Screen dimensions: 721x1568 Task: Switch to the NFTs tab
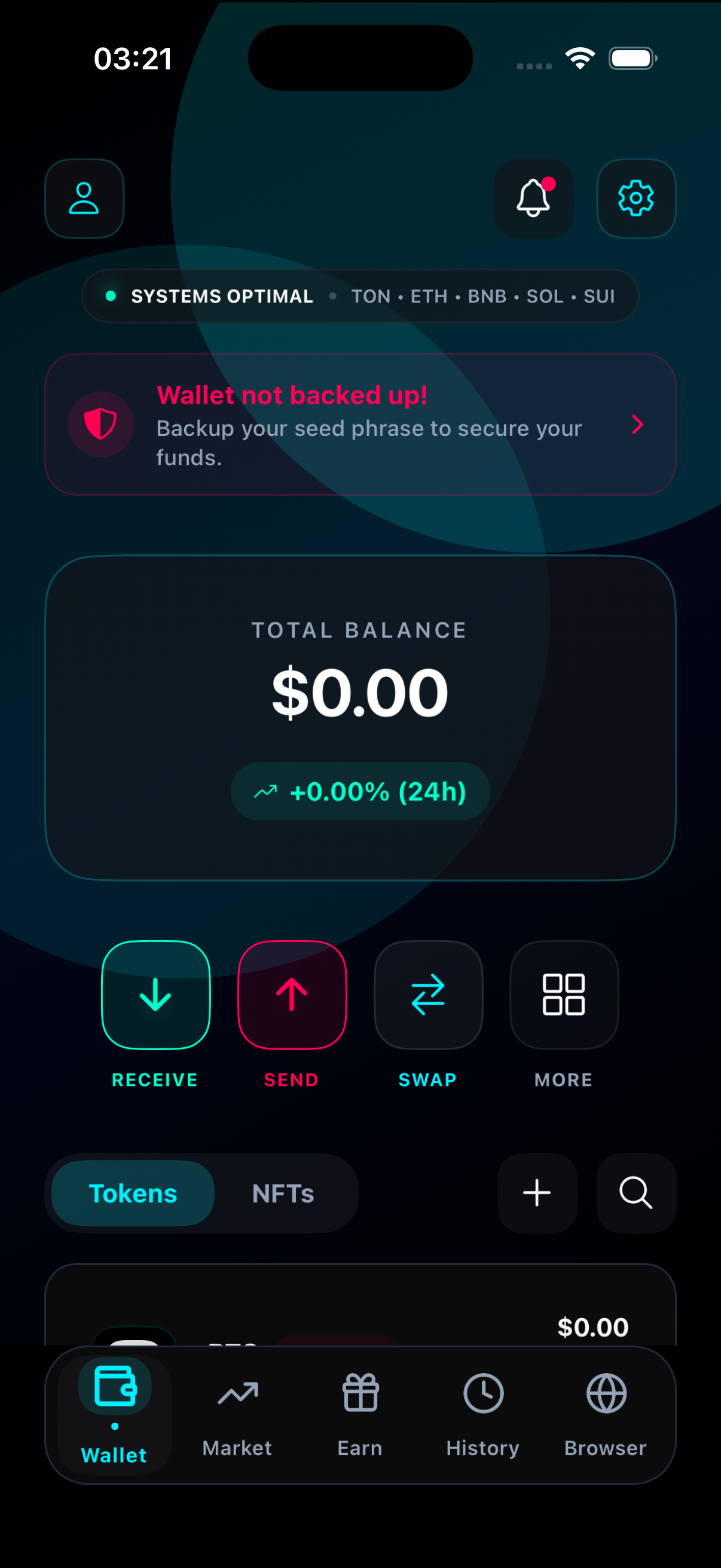(x=282, y=1193)
